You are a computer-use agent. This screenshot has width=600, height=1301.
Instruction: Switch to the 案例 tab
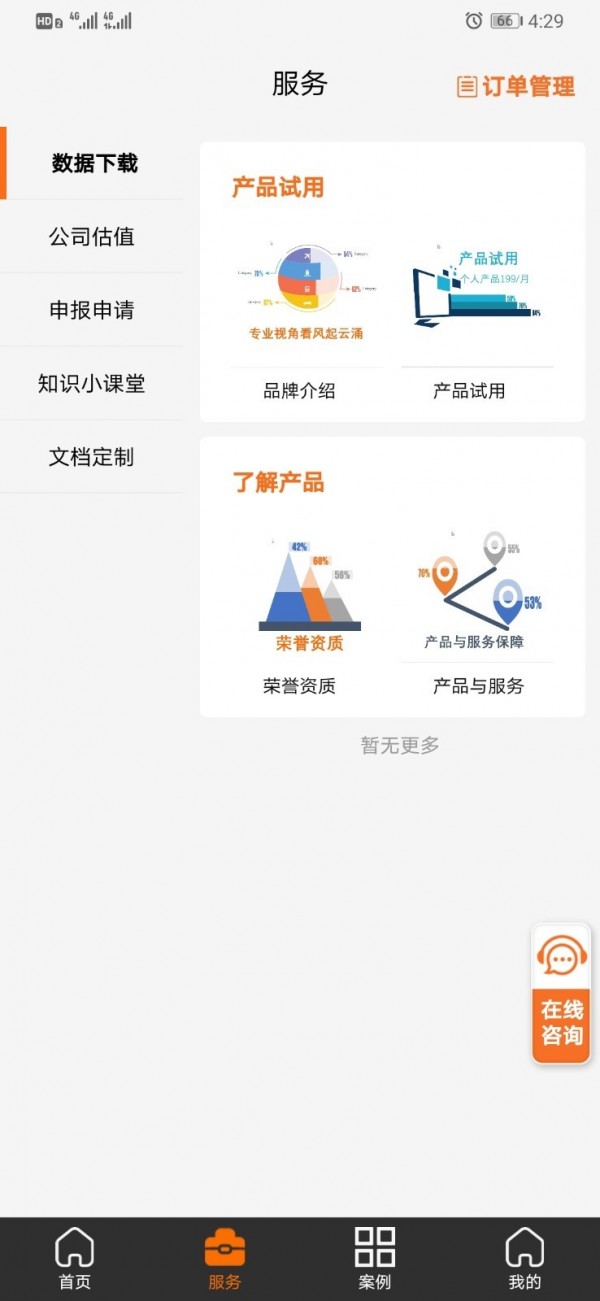375,1259
